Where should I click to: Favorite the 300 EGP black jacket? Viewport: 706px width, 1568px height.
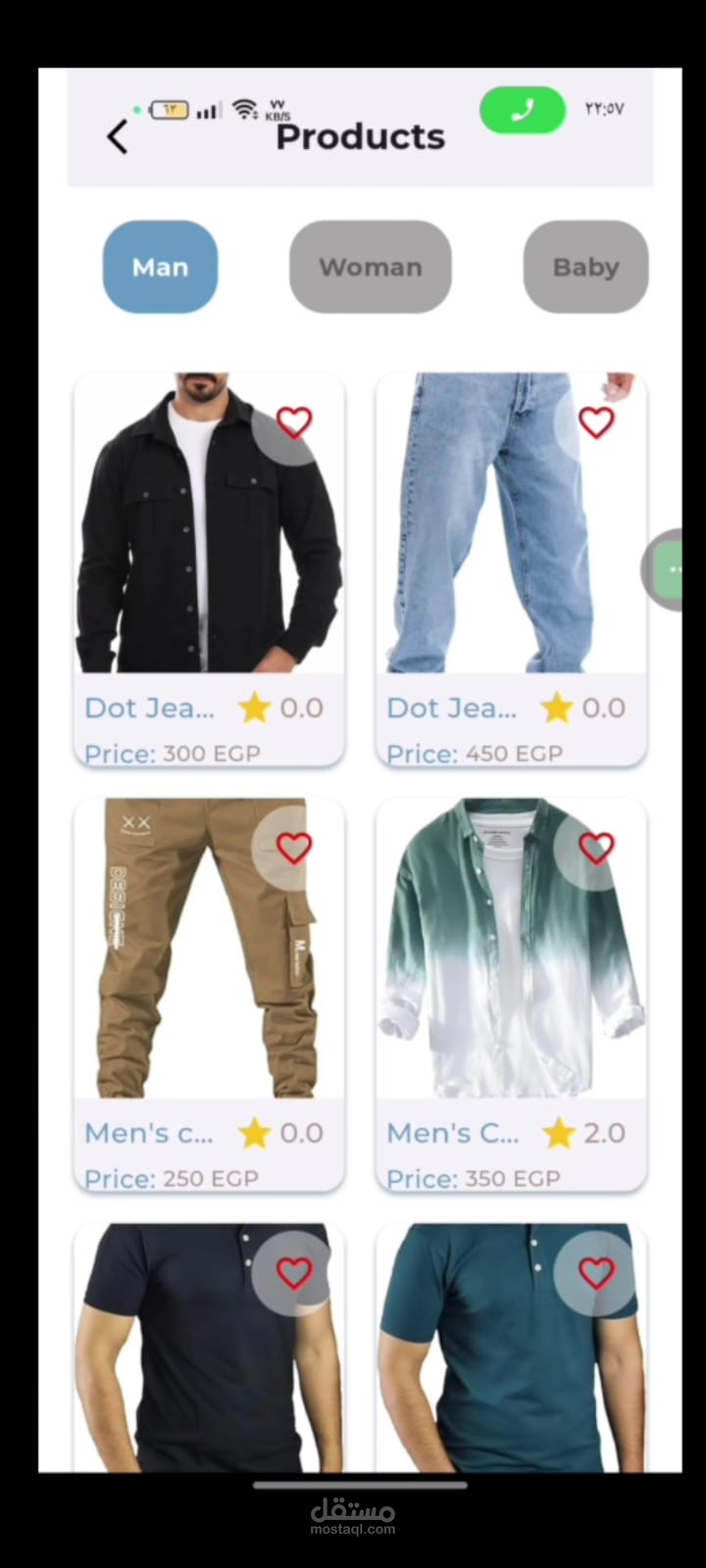pyautogui.click(x=293, y=422)
